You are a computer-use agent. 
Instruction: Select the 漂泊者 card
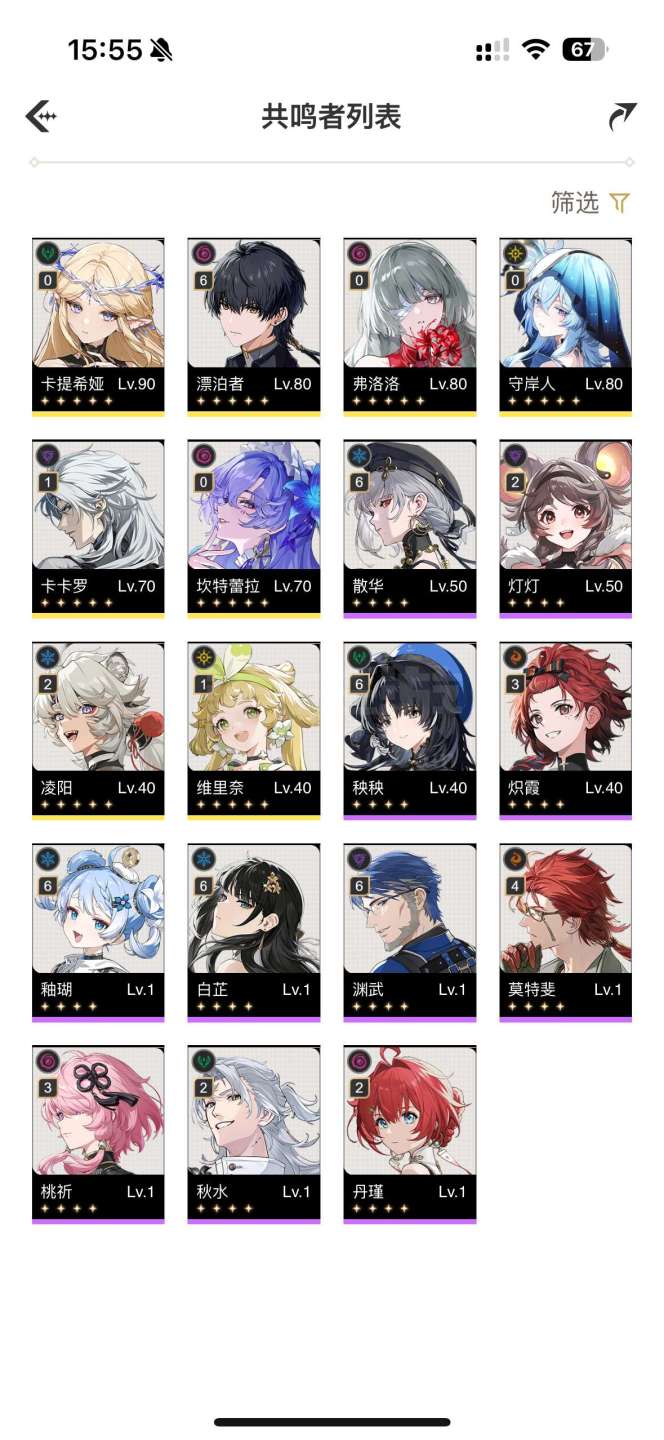pos(254,327)
